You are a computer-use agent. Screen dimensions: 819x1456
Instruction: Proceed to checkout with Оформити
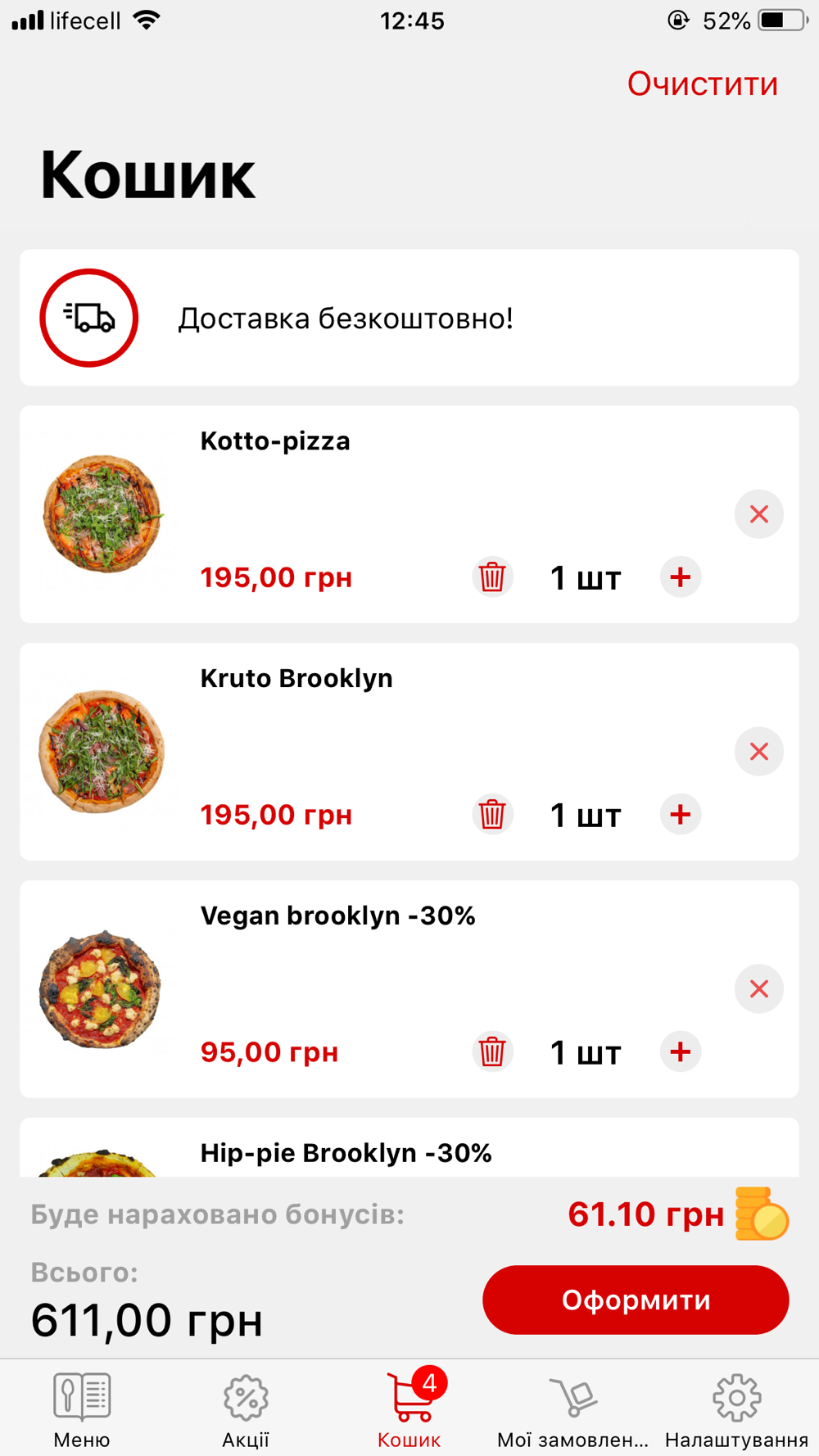[636, 1300]
